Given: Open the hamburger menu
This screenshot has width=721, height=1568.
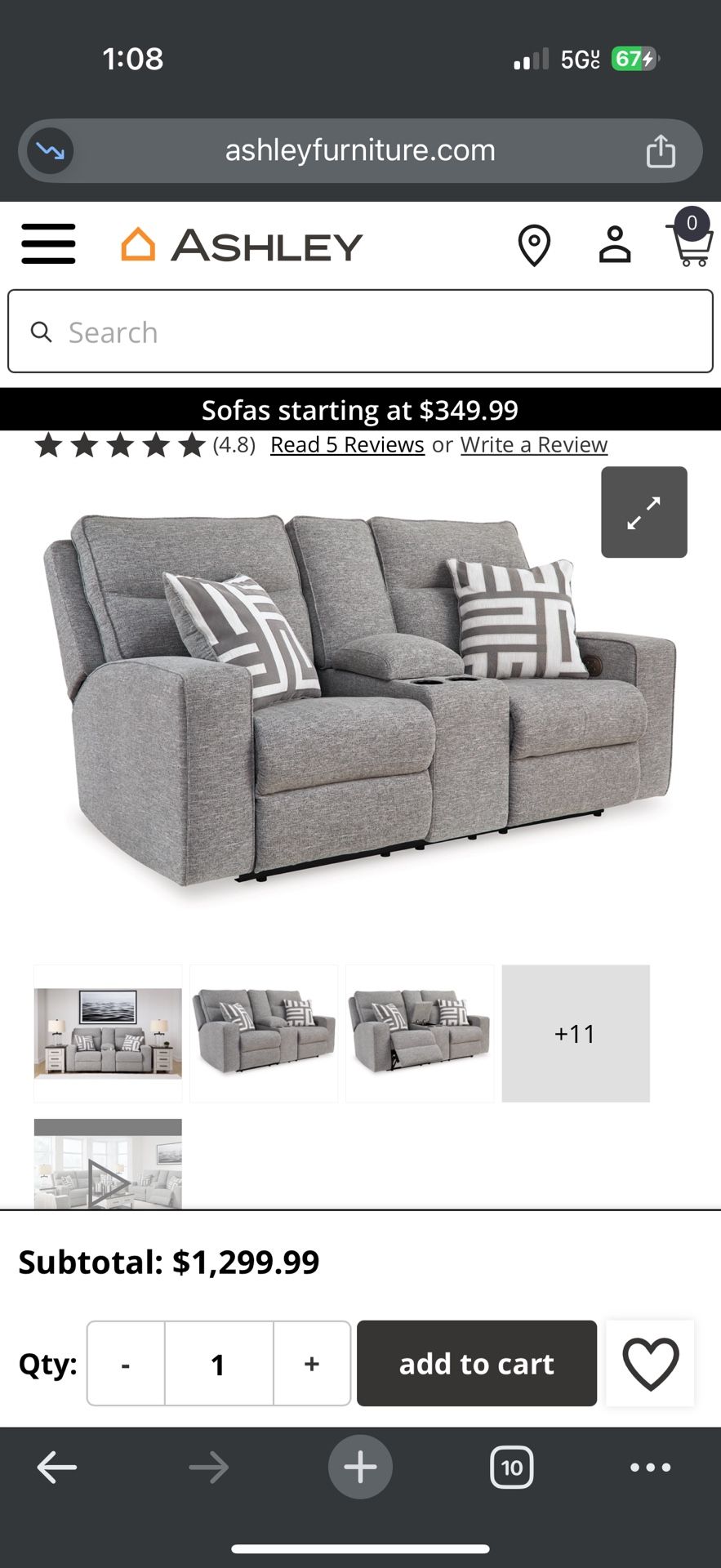Looking at the screenshot, I should click(48, 244).
